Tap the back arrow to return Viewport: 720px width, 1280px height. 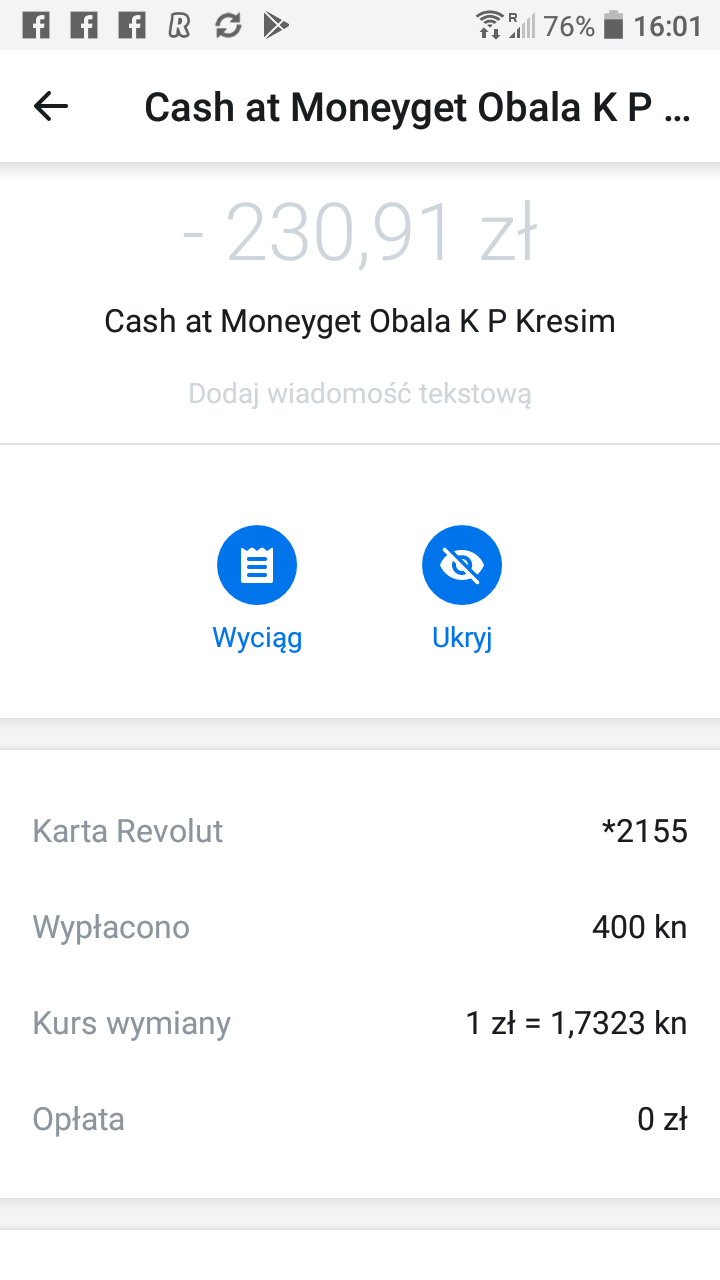49,106
